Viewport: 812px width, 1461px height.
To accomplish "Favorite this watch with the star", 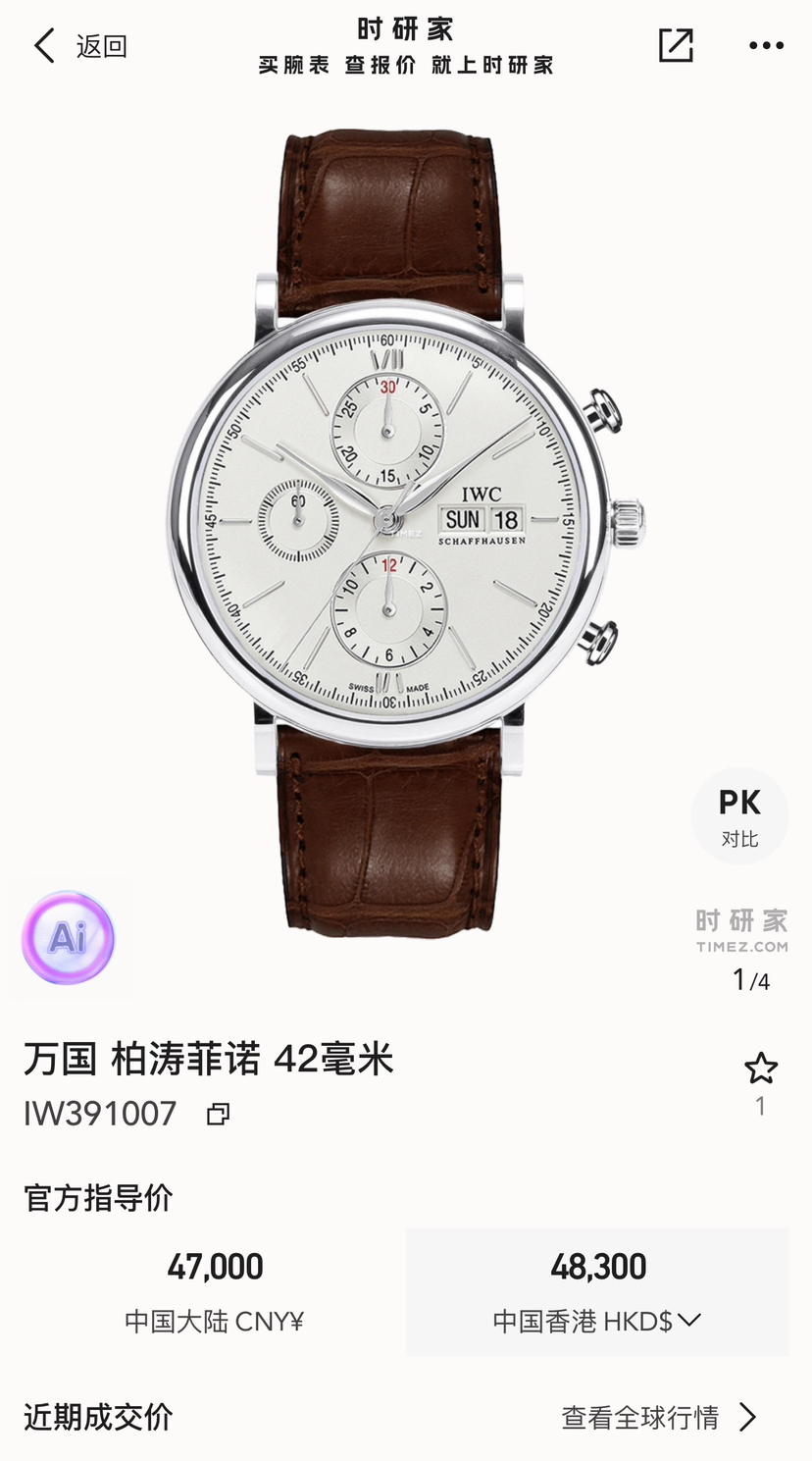I will point(760,1069).
